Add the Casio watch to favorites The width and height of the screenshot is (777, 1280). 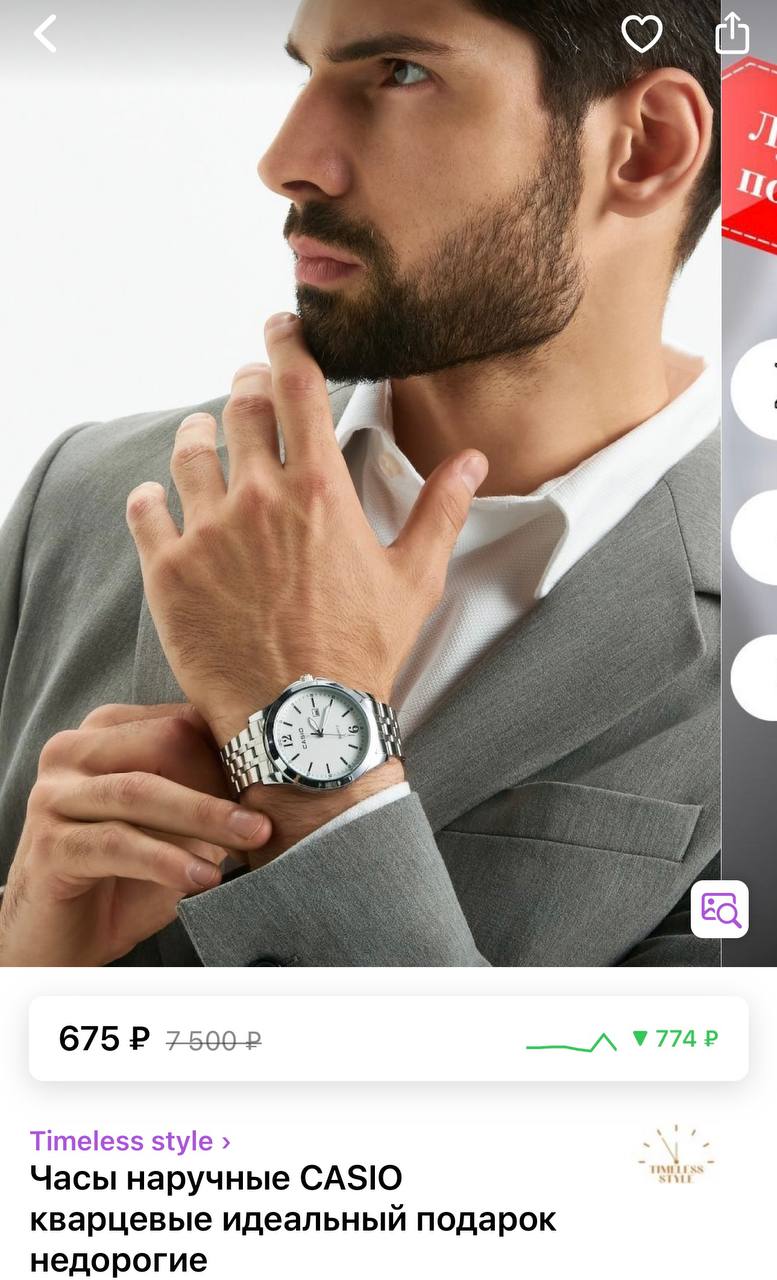641,34
